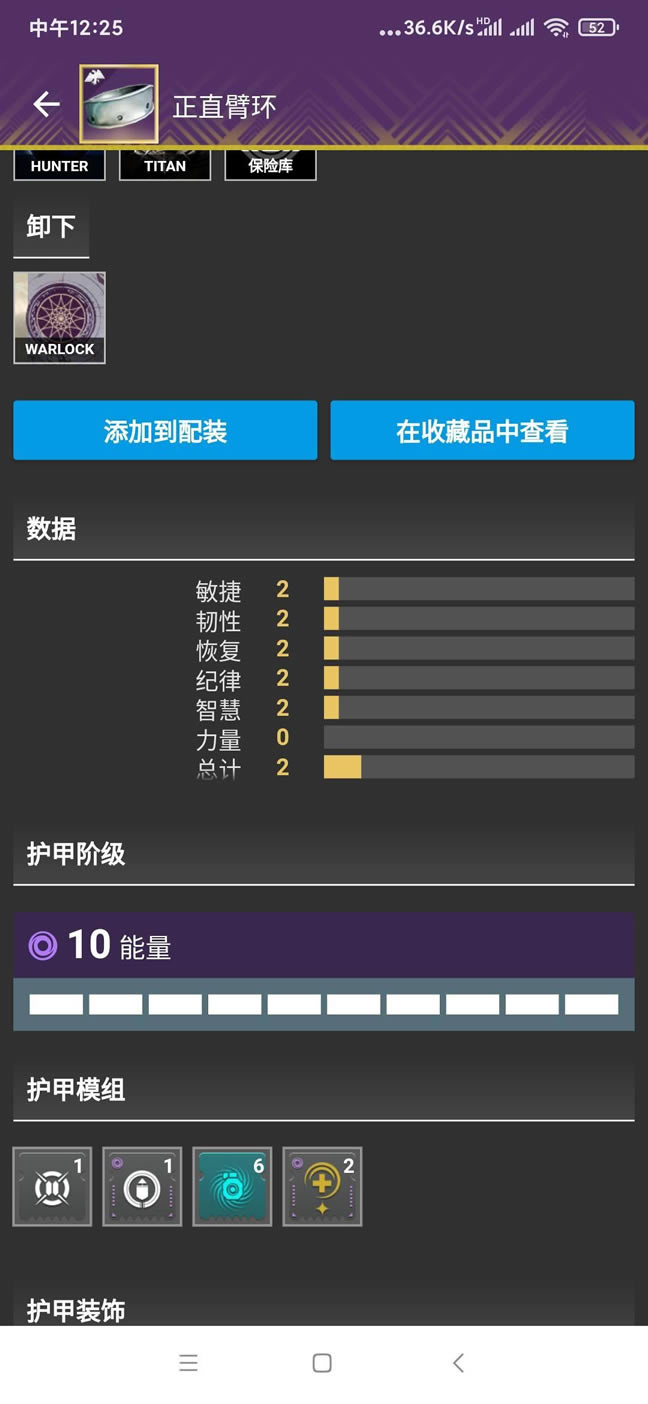Open the golden plus mod costing 2
Image resolution: width=648 pixels, height=1404 pixels.
pyautogui.click(x=322, y=1187)
